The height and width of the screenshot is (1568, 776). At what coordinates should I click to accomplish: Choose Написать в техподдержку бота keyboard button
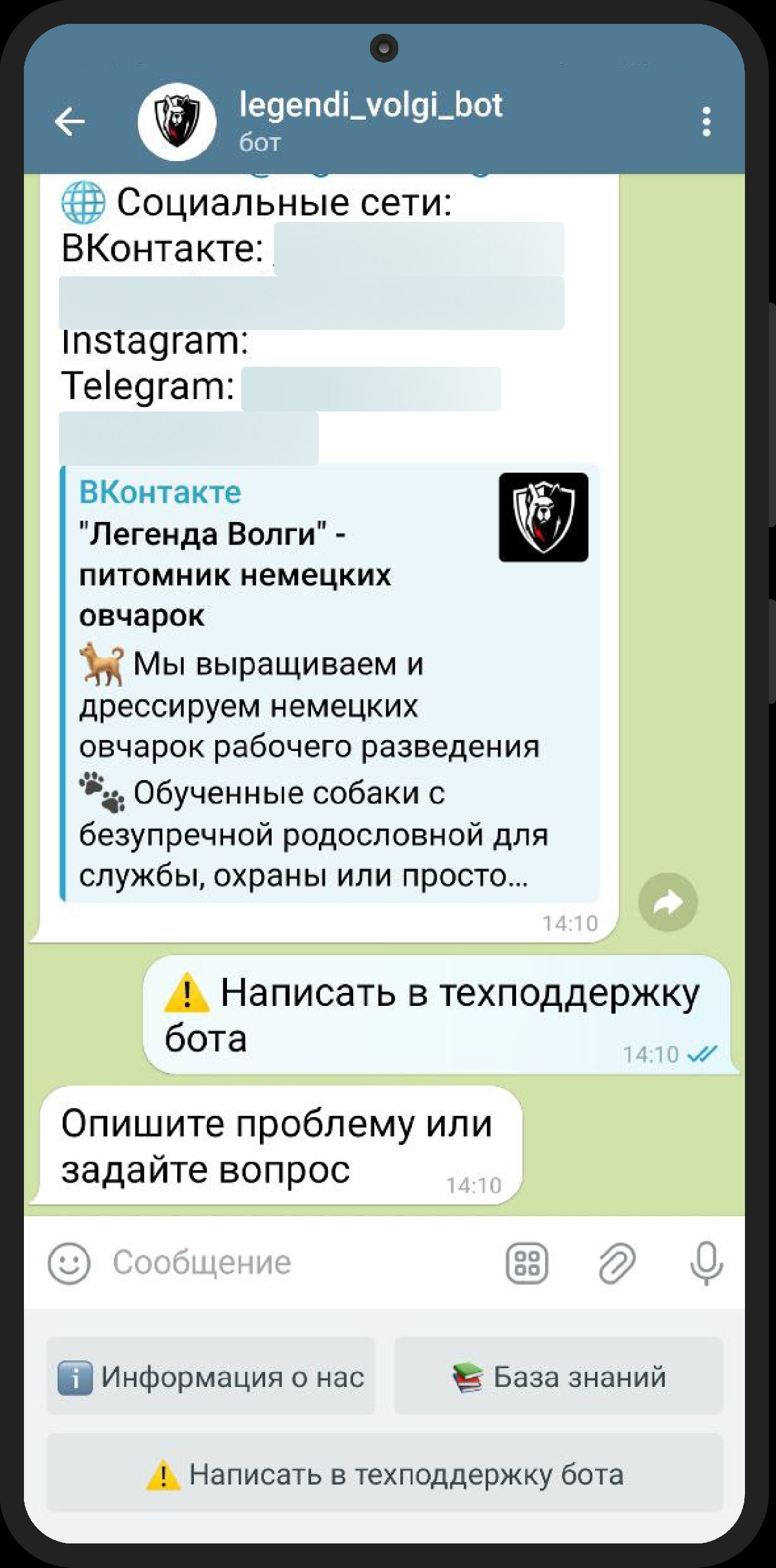click(385, 1474)
